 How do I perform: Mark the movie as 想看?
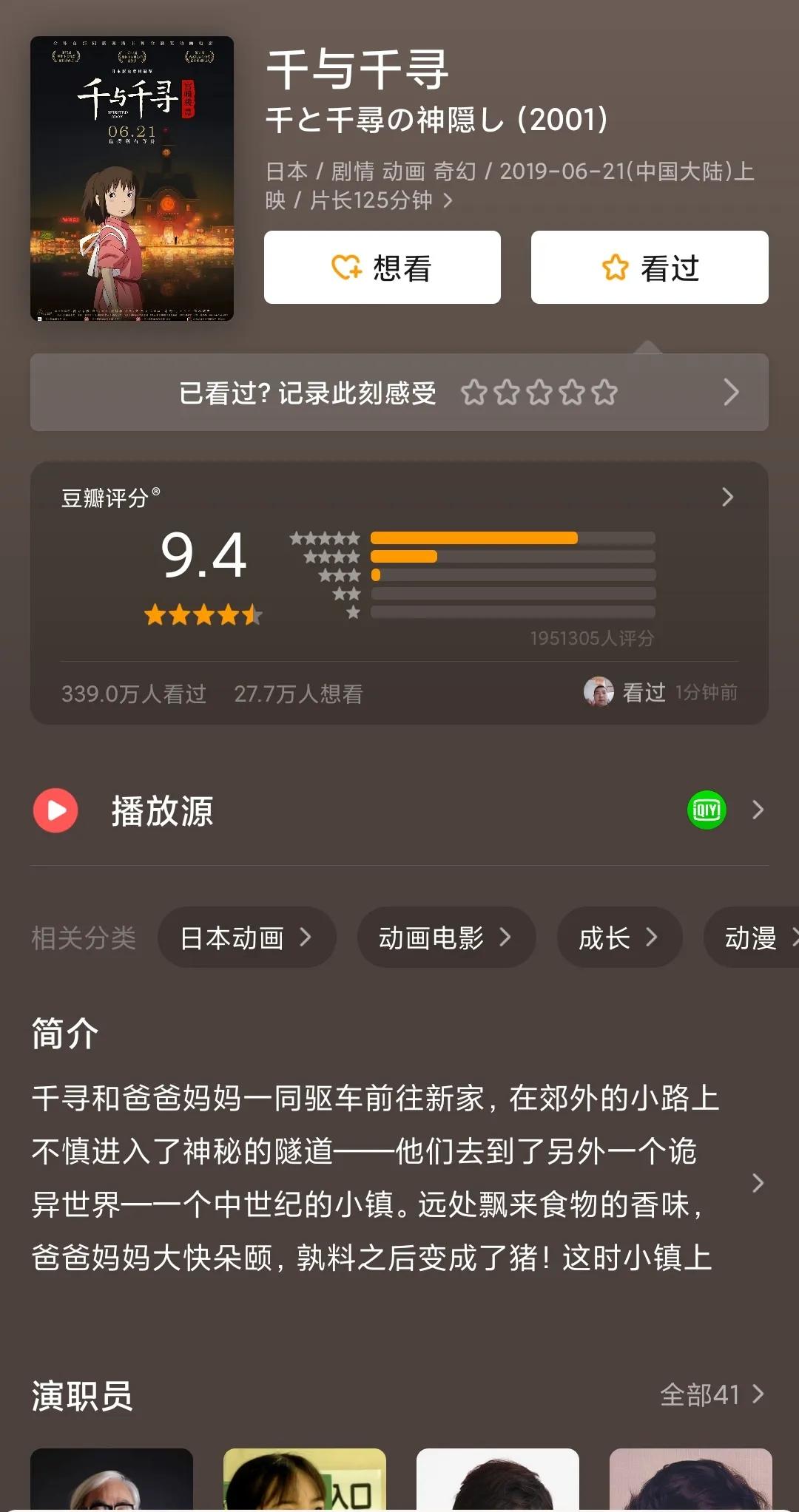[x=382, y=267]
